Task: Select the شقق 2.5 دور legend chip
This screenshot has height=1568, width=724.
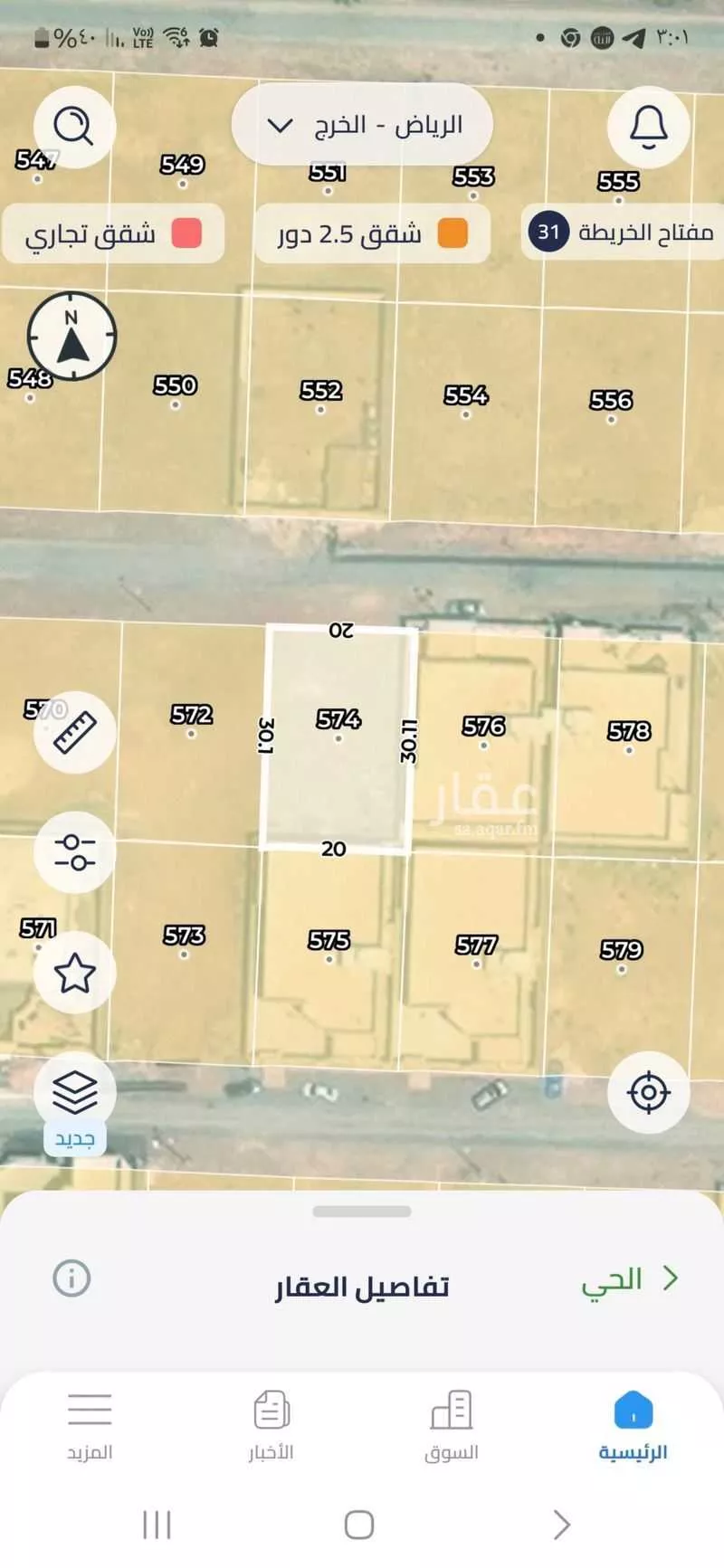Action: click(x=372, y=233)
